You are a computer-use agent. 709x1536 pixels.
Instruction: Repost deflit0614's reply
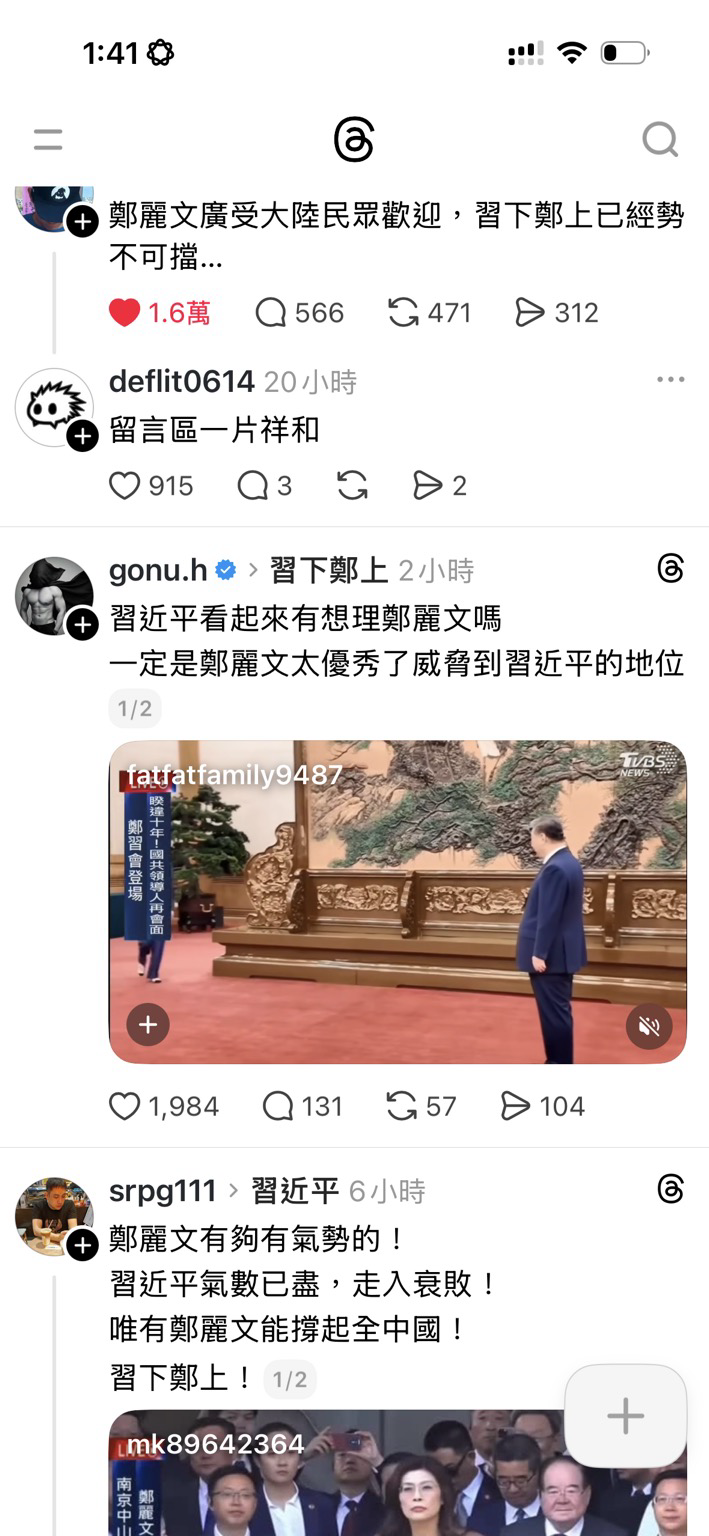point(352,486)
